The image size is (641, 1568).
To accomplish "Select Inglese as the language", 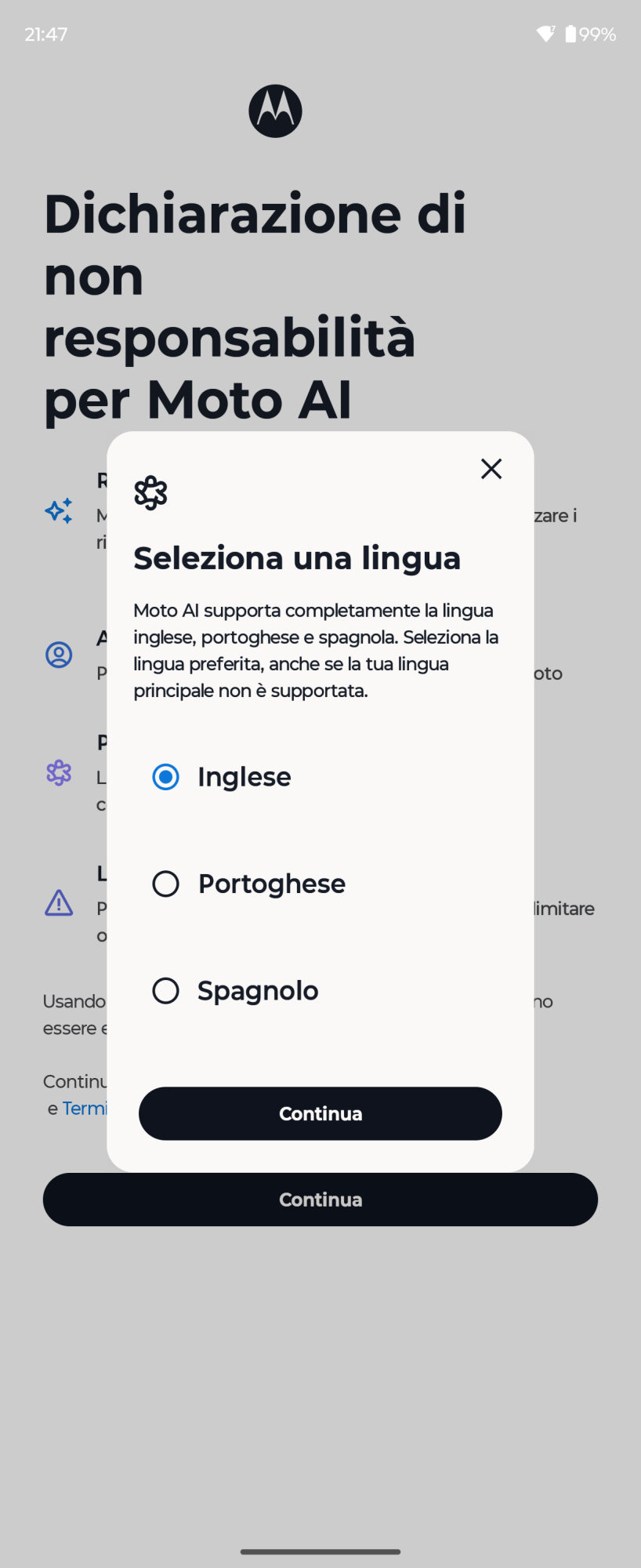I will pyautogui.click(x=166, y=777).
